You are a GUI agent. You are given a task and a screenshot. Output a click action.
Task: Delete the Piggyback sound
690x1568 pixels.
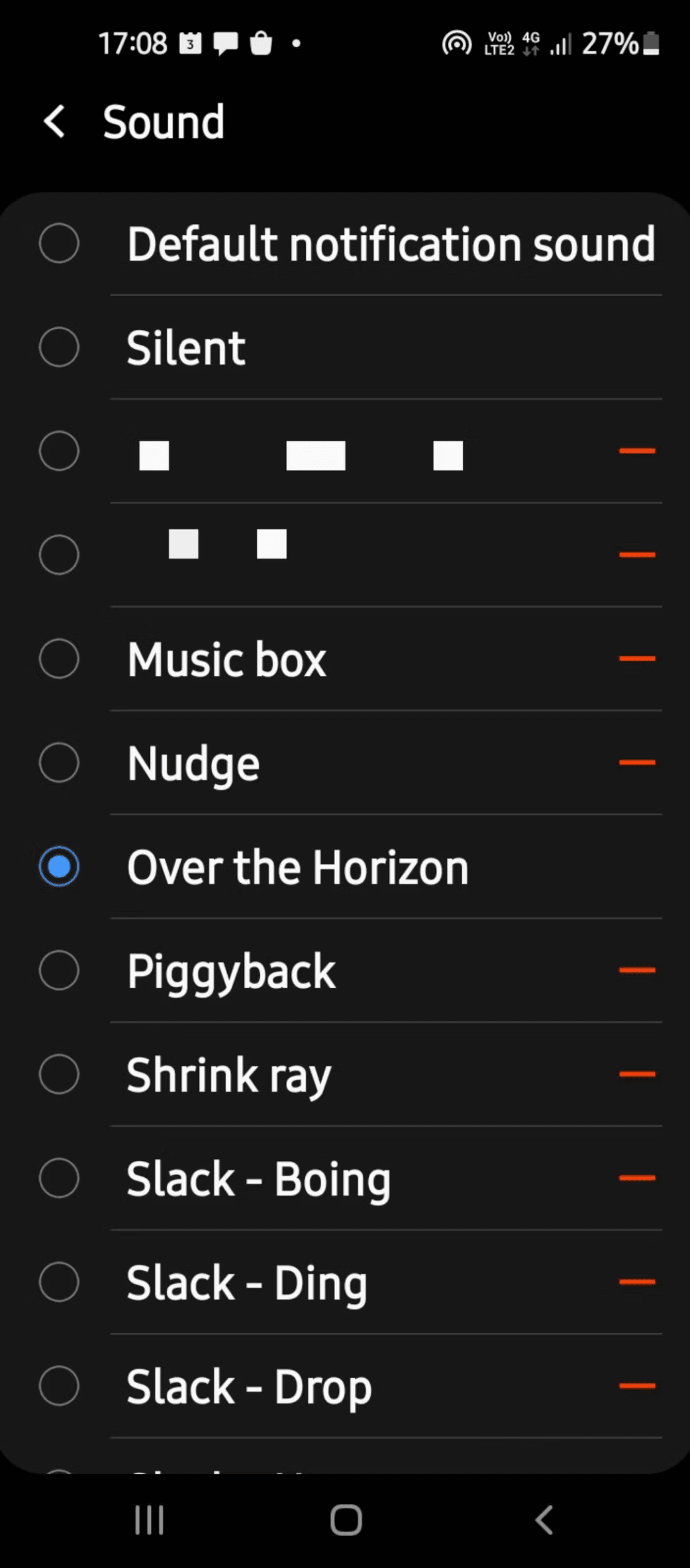637,970
